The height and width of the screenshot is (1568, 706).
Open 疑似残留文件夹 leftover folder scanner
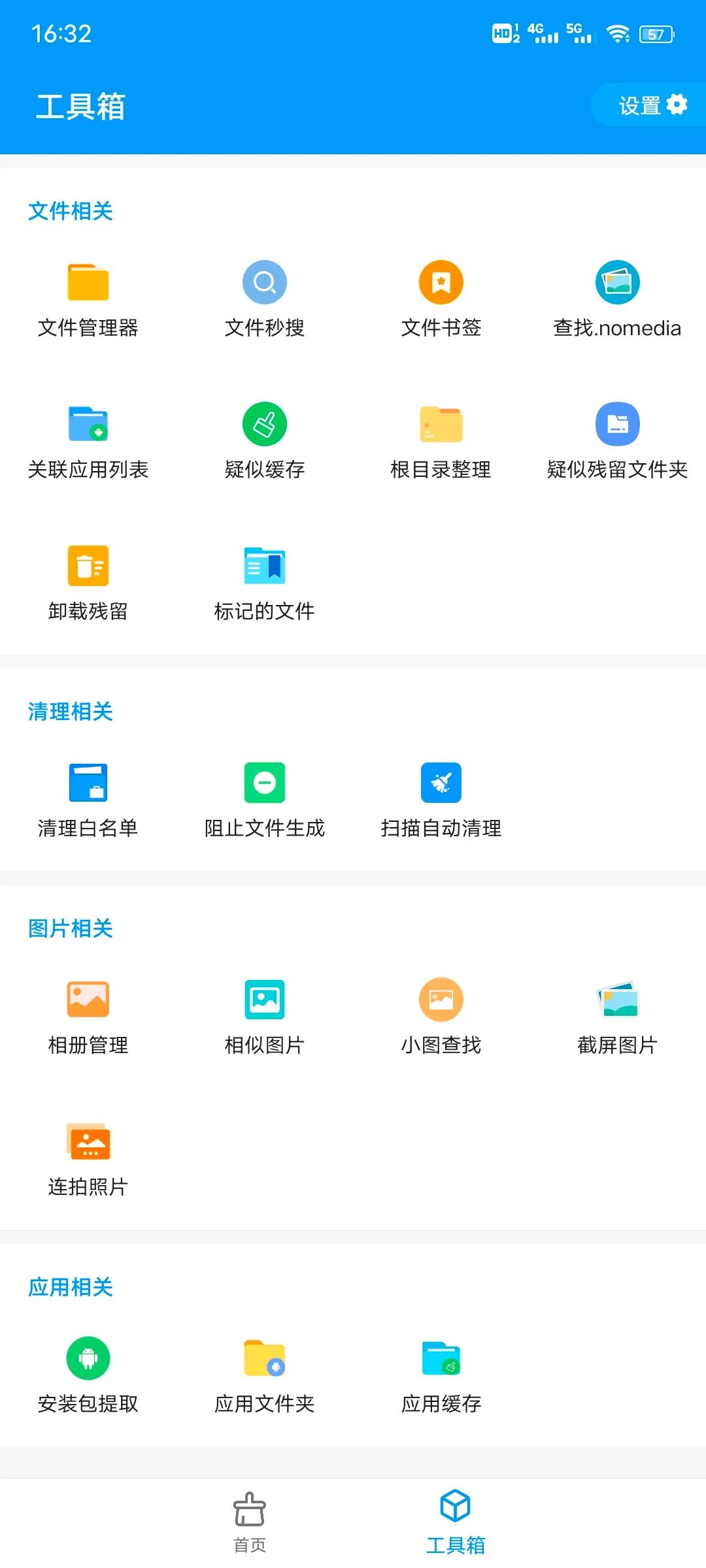pos(616,438)
